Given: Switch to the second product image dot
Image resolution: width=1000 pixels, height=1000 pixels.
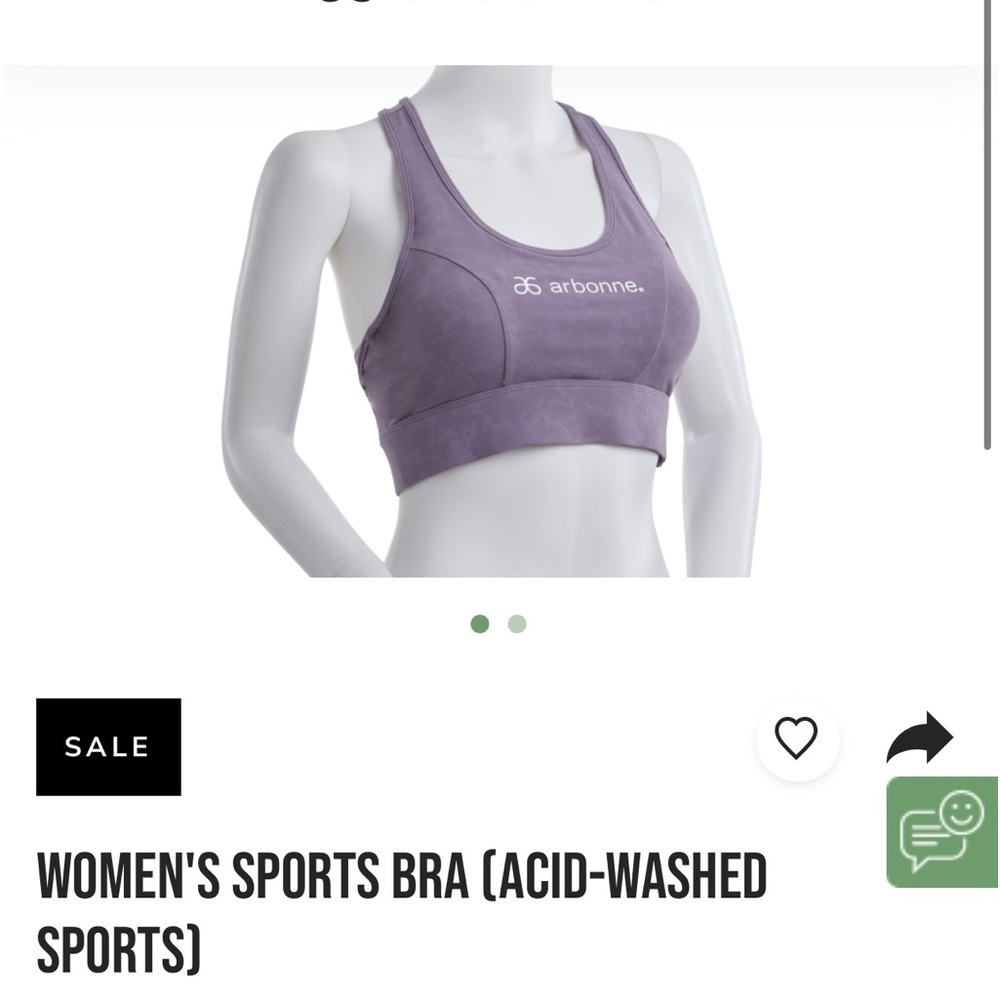Looking at the screenshot, I should pyautogui.click(x=517, y=624).
